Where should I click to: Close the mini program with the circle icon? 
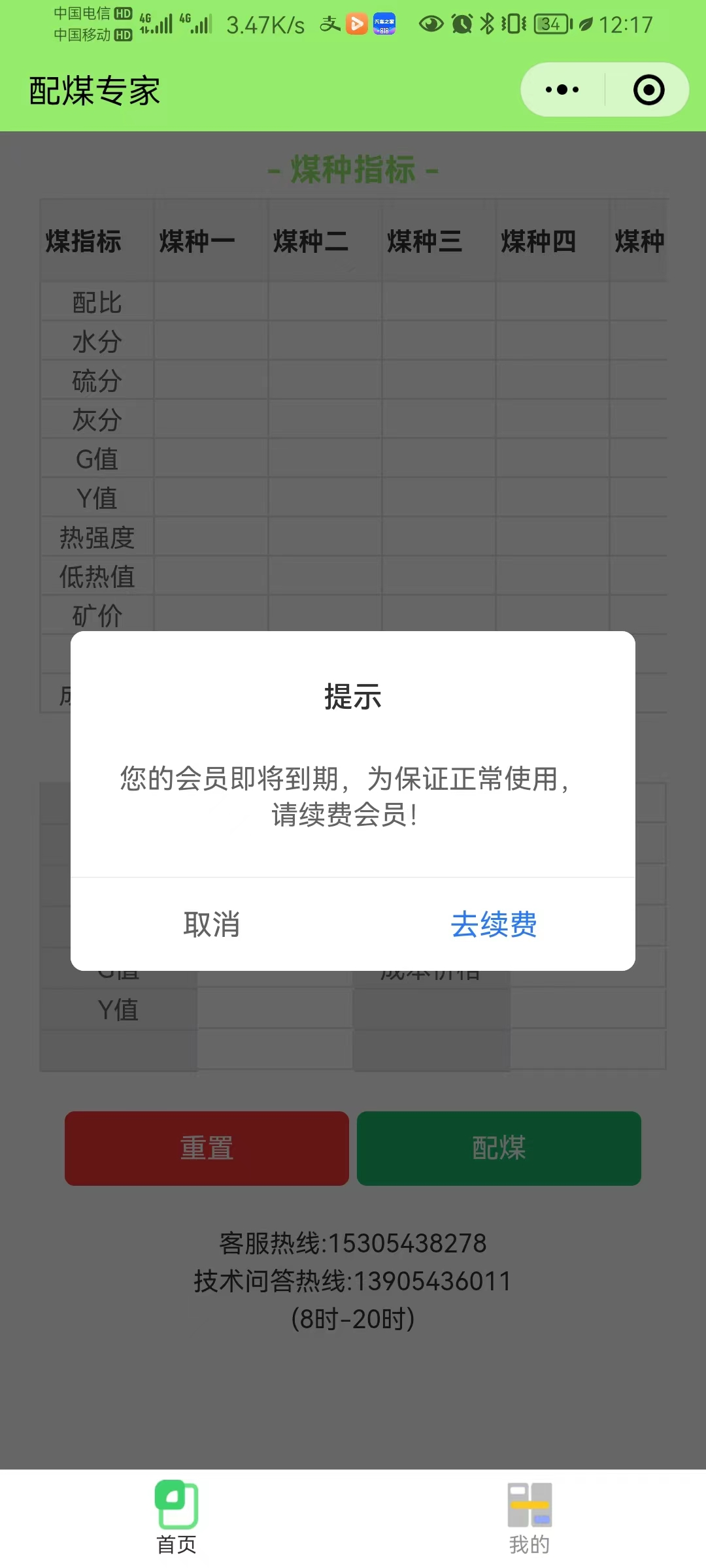(x=648, y=90)
